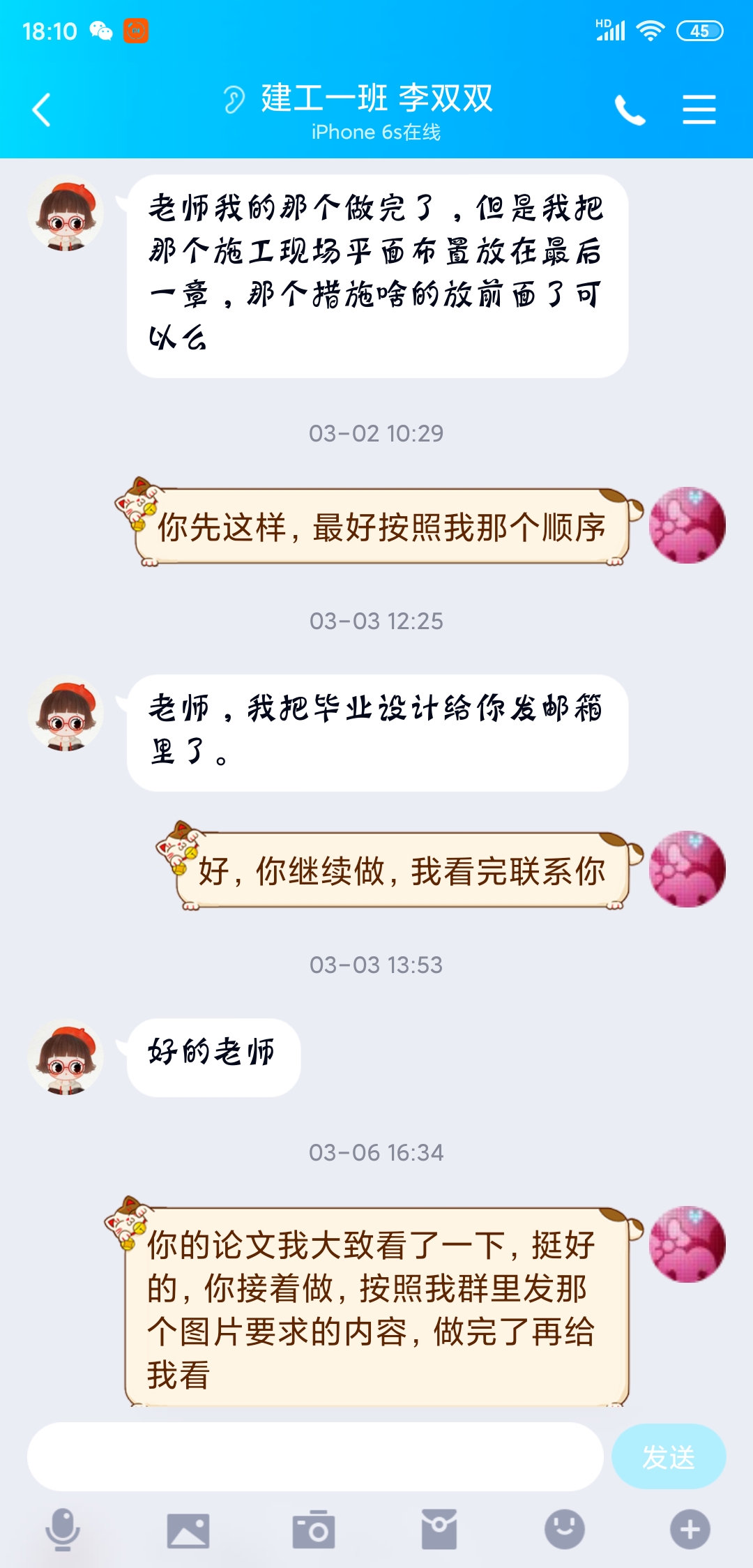Tap the 发送 send button

pyautogui.click(x=668, y=1457)
